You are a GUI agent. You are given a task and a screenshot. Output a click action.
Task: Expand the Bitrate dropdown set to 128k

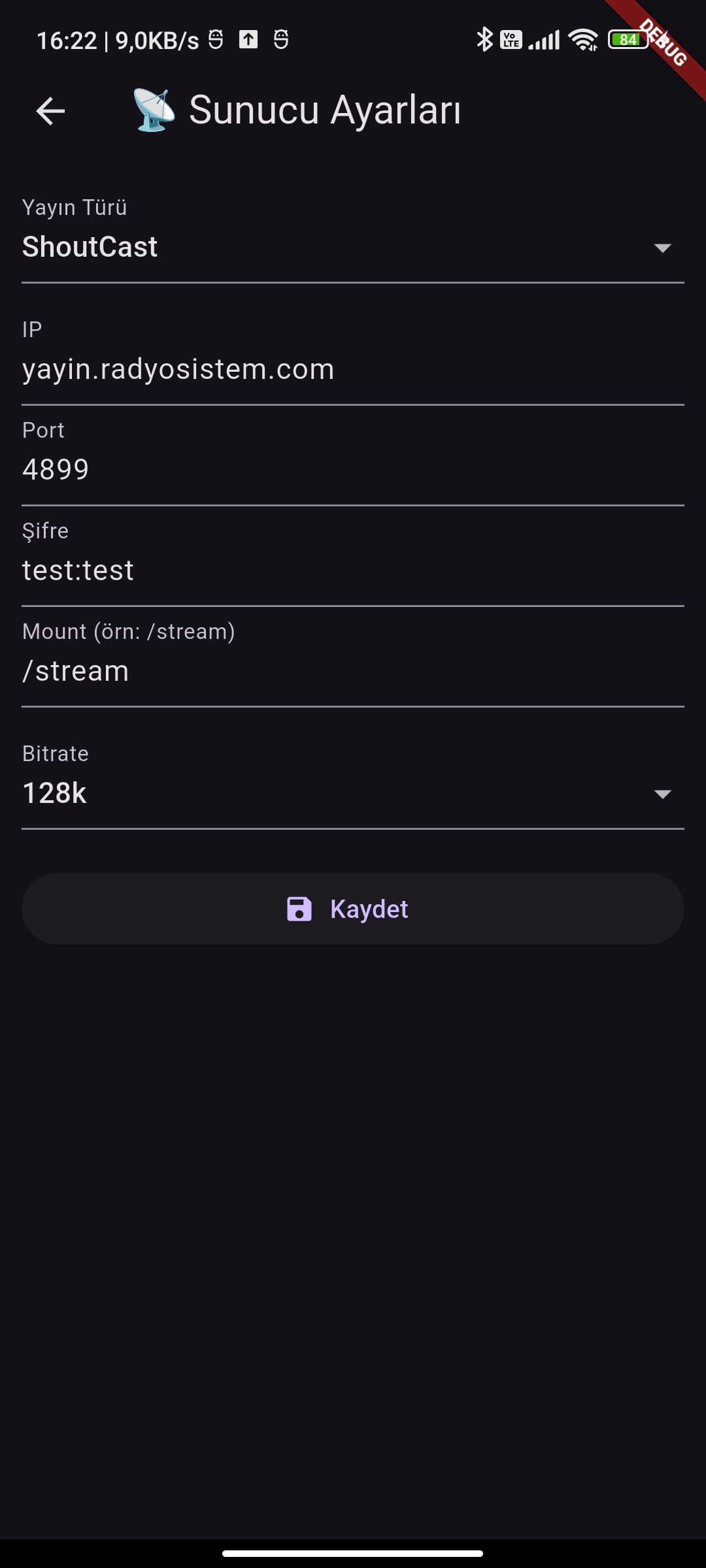coord(353,793)
